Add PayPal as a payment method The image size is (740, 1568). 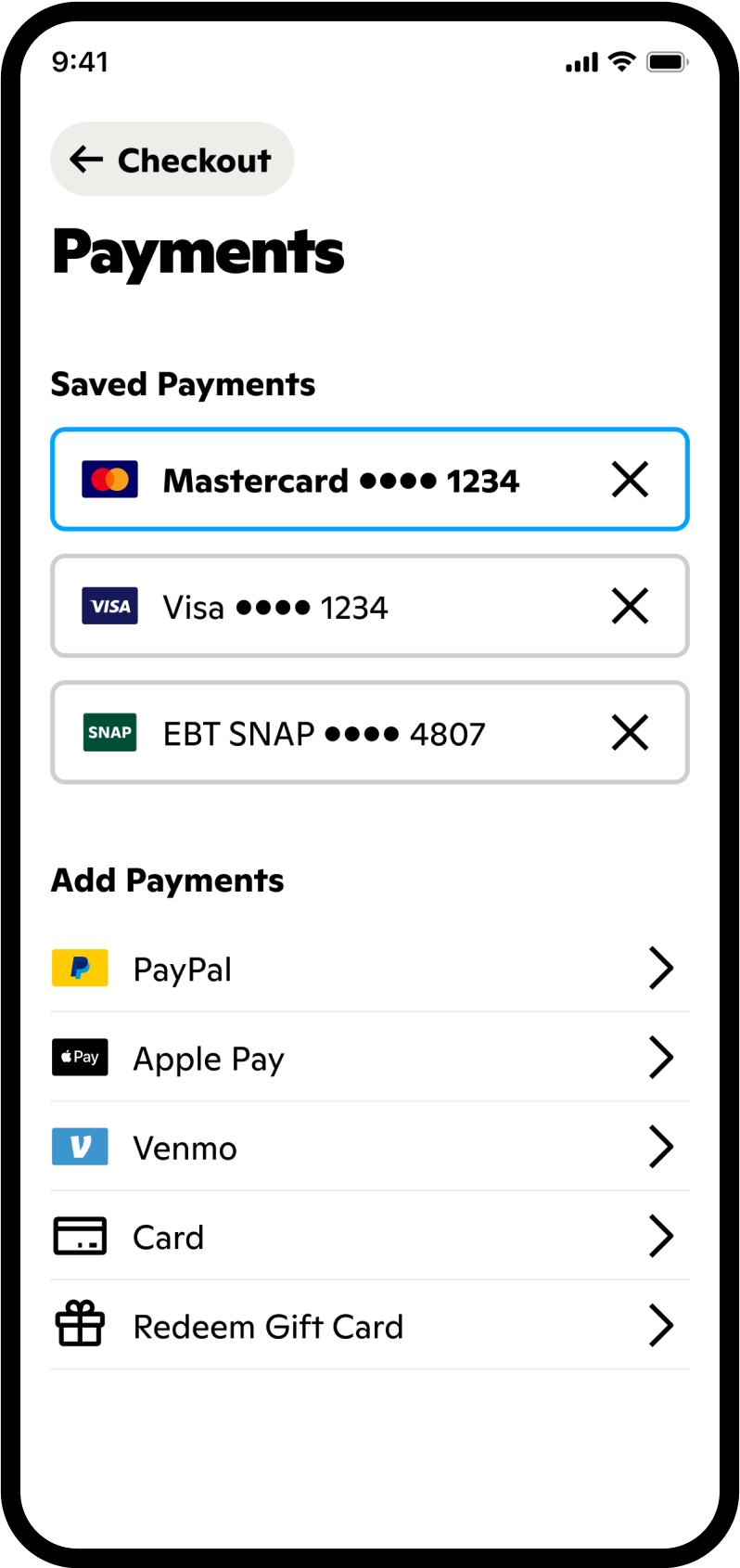[x=369, y=969]
